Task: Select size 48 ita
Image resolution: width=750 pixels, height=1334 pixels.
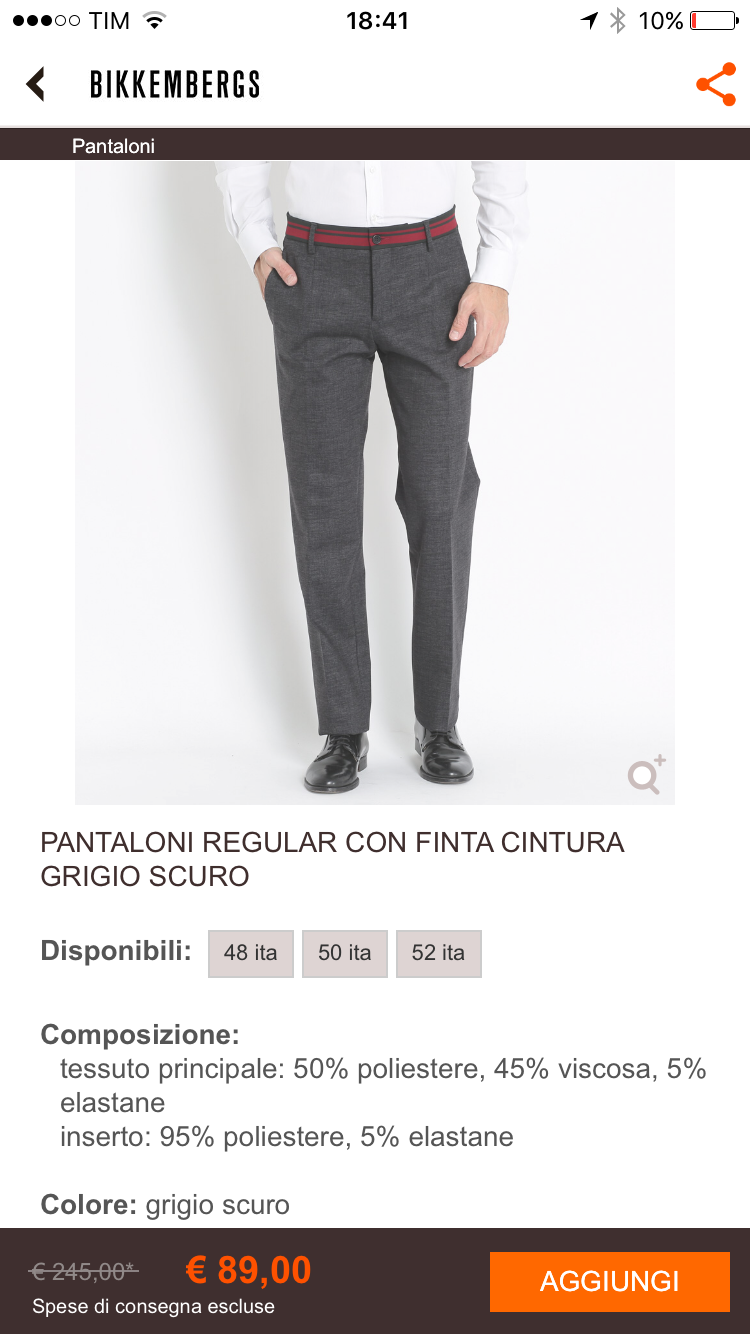Action: 250,953
